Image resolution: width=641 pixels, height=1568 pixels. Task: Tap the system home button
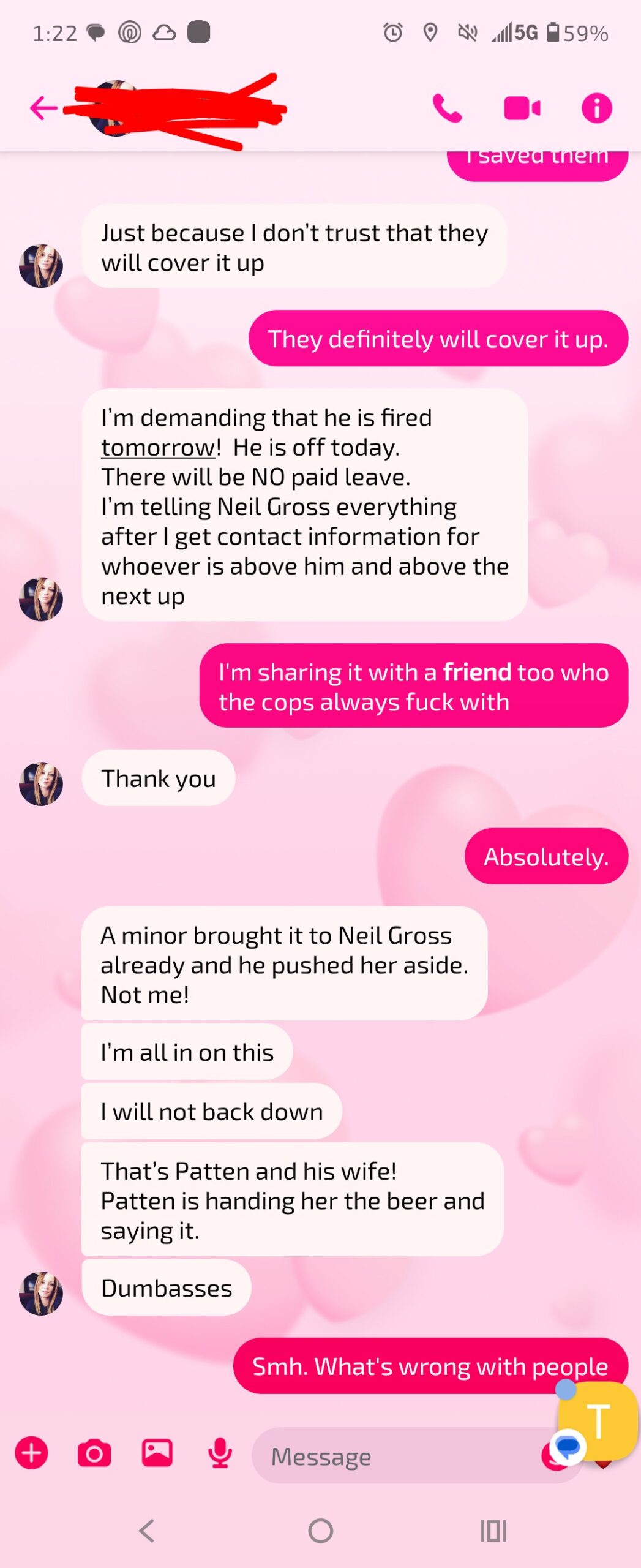click(x=320, y=1531)
